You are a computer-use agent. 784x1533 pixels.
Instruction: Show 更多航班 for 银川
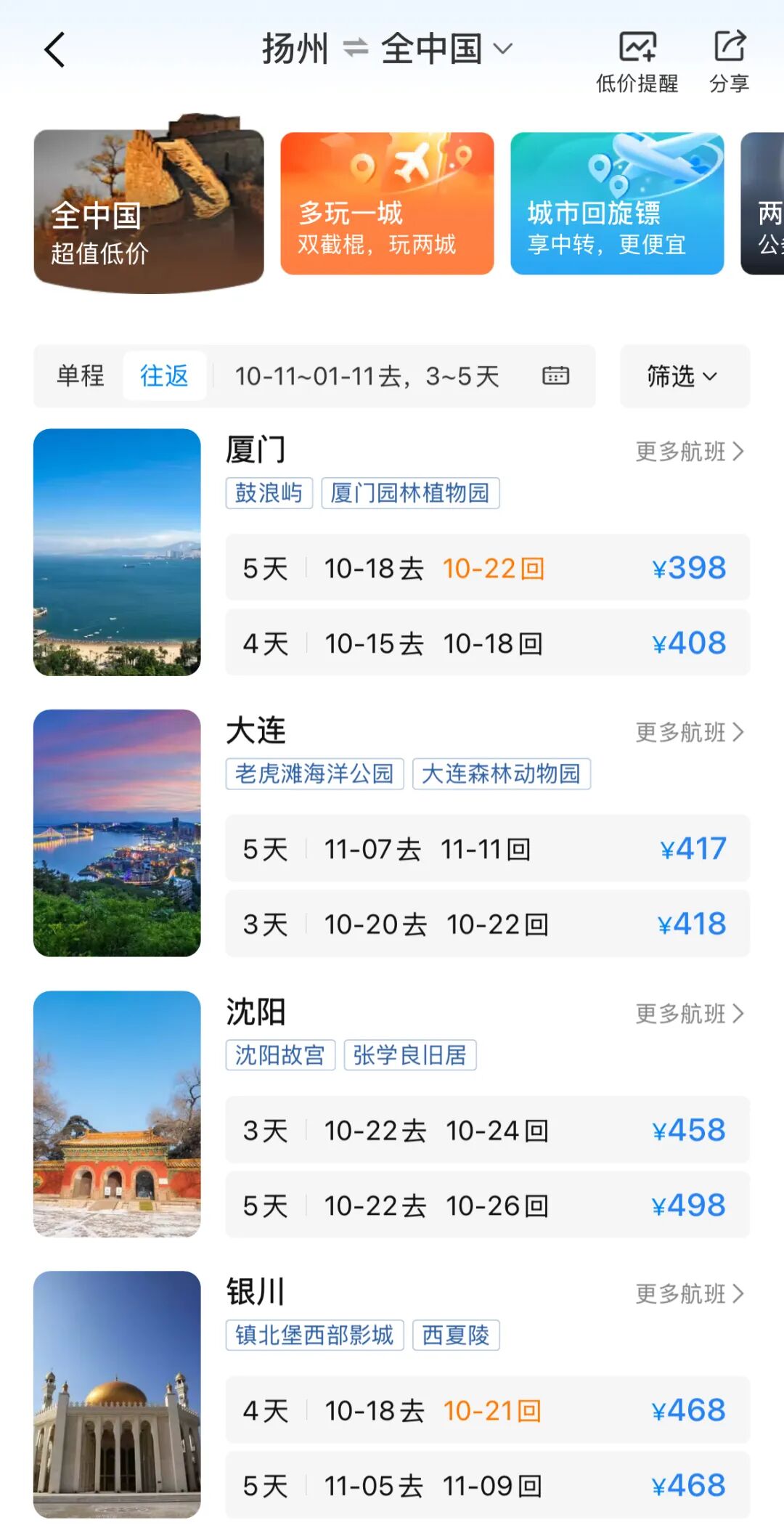pyautogui.click(x=690, y=1293)
